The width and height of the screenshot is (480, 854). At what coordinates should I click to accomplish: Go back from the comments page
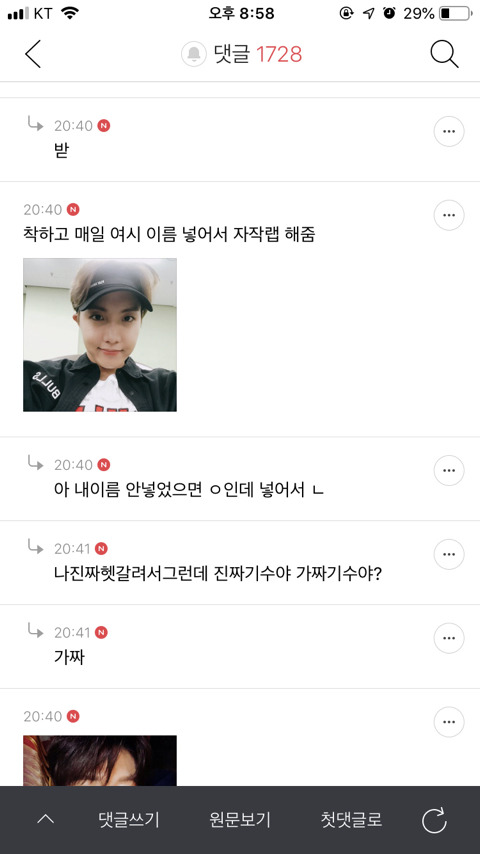pyautogui.click(x=33, y=54)
